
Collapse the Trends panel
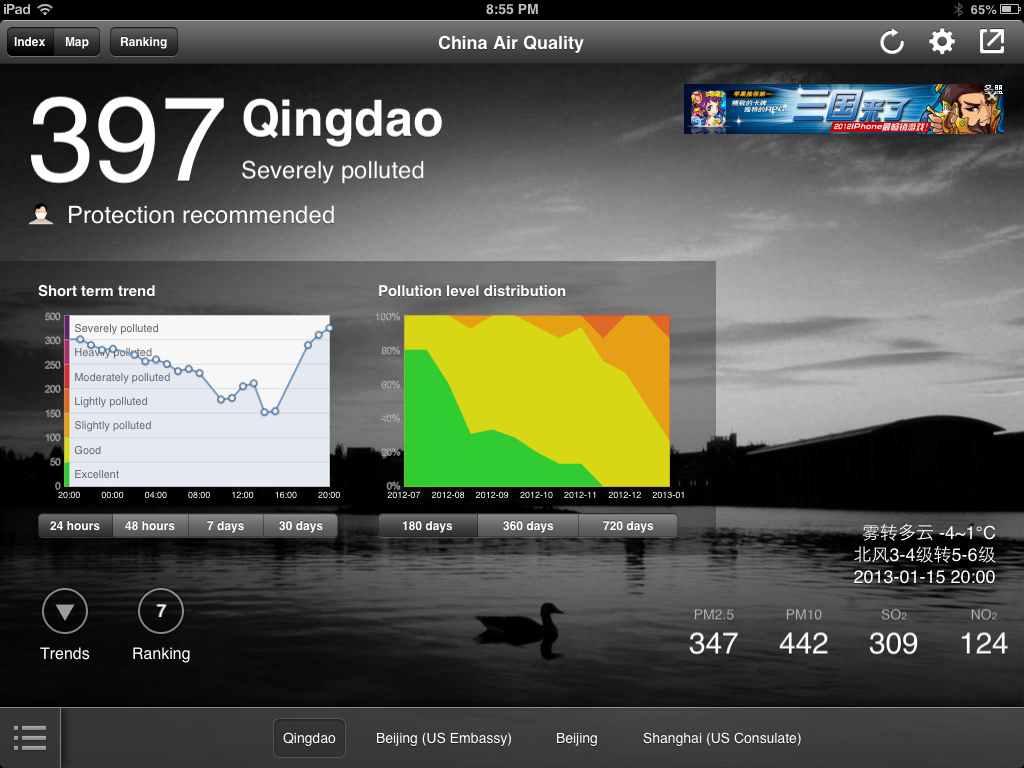(x=65, y=611)
